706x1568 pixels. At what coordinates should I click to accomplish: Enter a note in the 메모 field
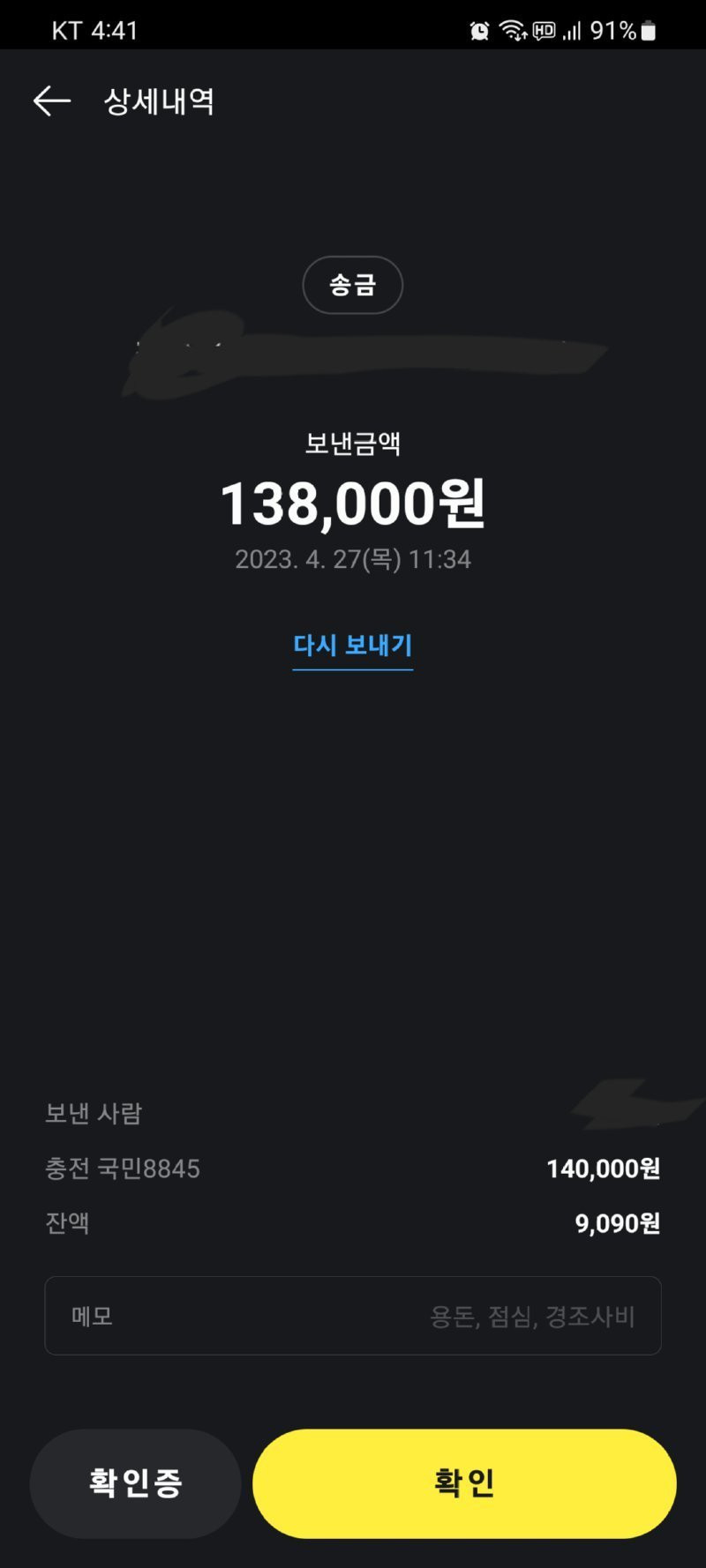[x=353, y=1316]
